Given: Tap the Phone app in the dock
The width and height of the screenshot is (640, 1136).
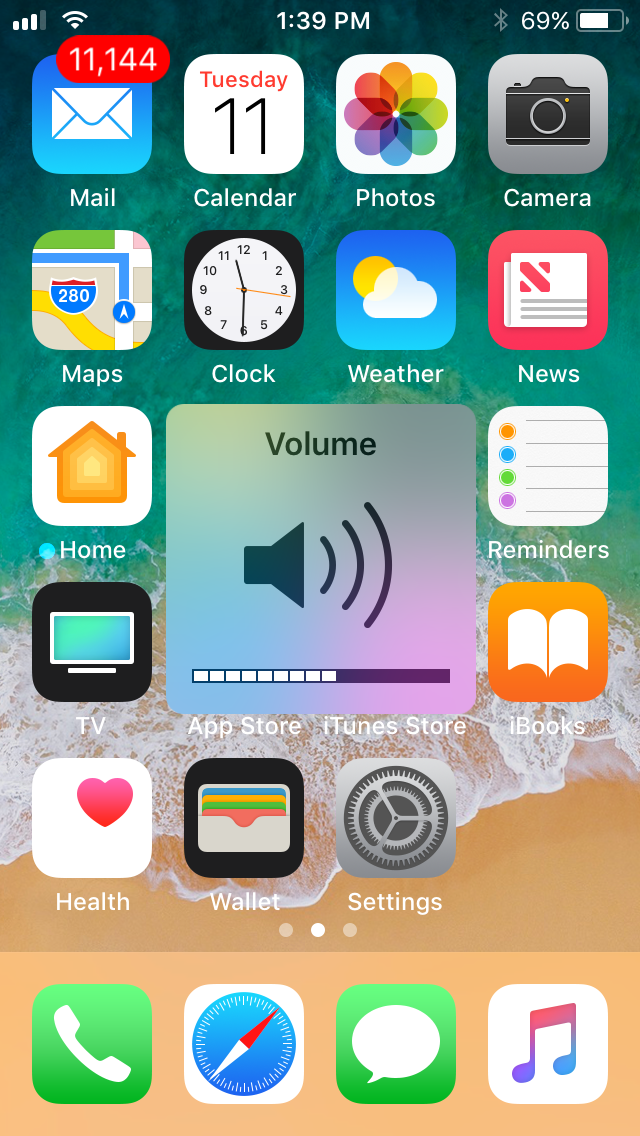Looking at the screenshot, I should 92,1044.
